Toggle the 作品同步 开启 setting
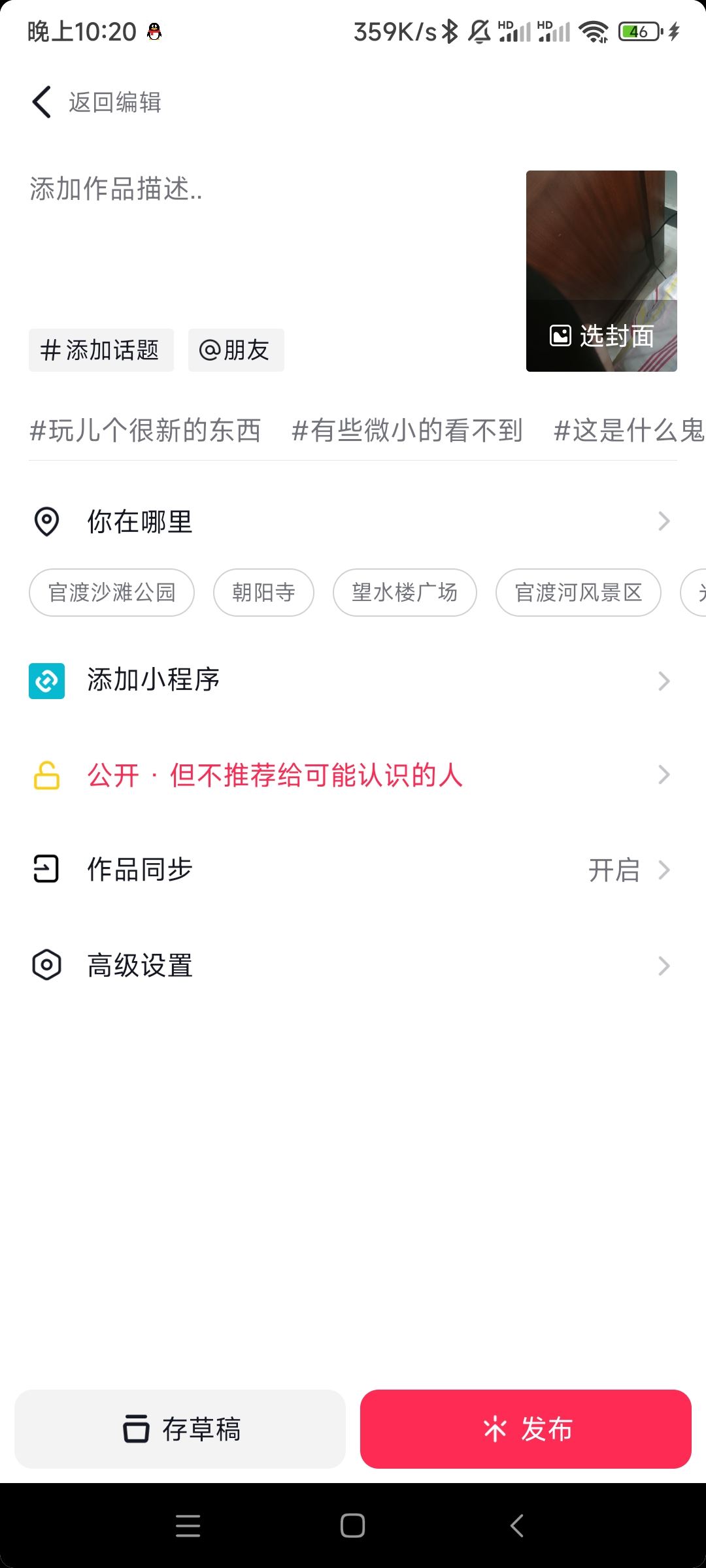Viewport: 706px width, 1568px height. tap(613, 869)
